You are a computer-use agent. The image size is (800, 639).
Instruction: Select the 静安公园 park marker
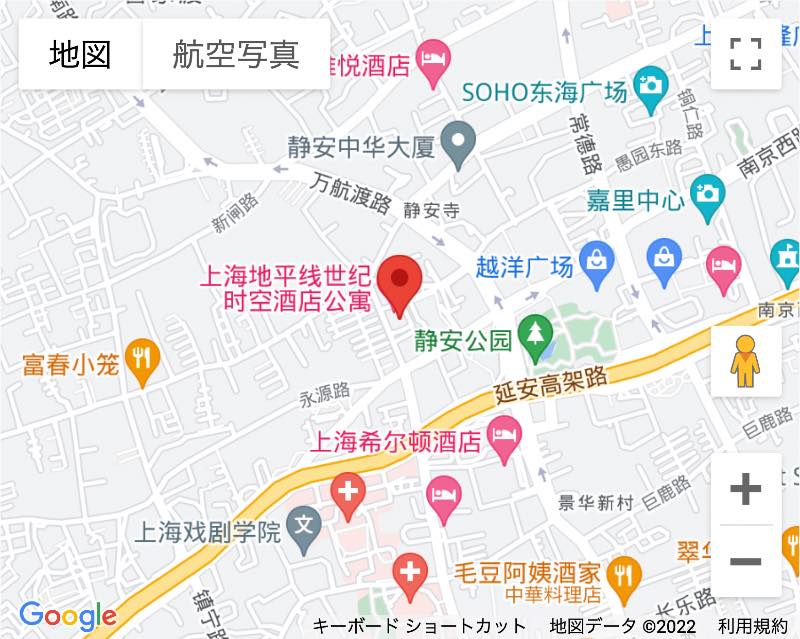pos(540,339)
